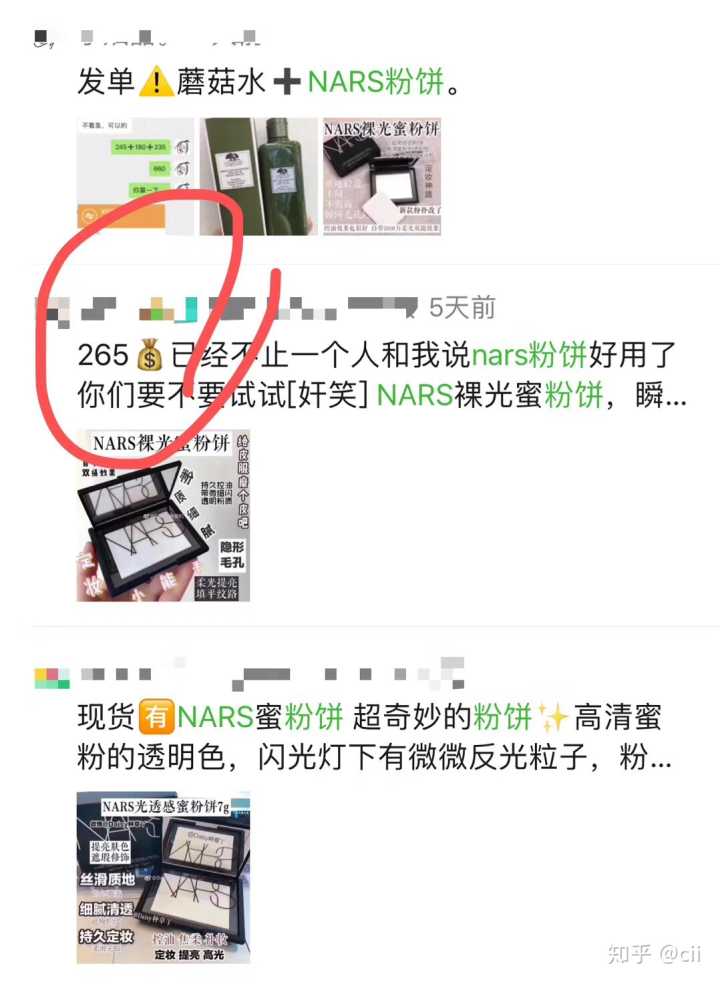Open the NARS裸光蜜粉饼 image in first post
Screen dimensions: 720x984
tap(381, 176)
